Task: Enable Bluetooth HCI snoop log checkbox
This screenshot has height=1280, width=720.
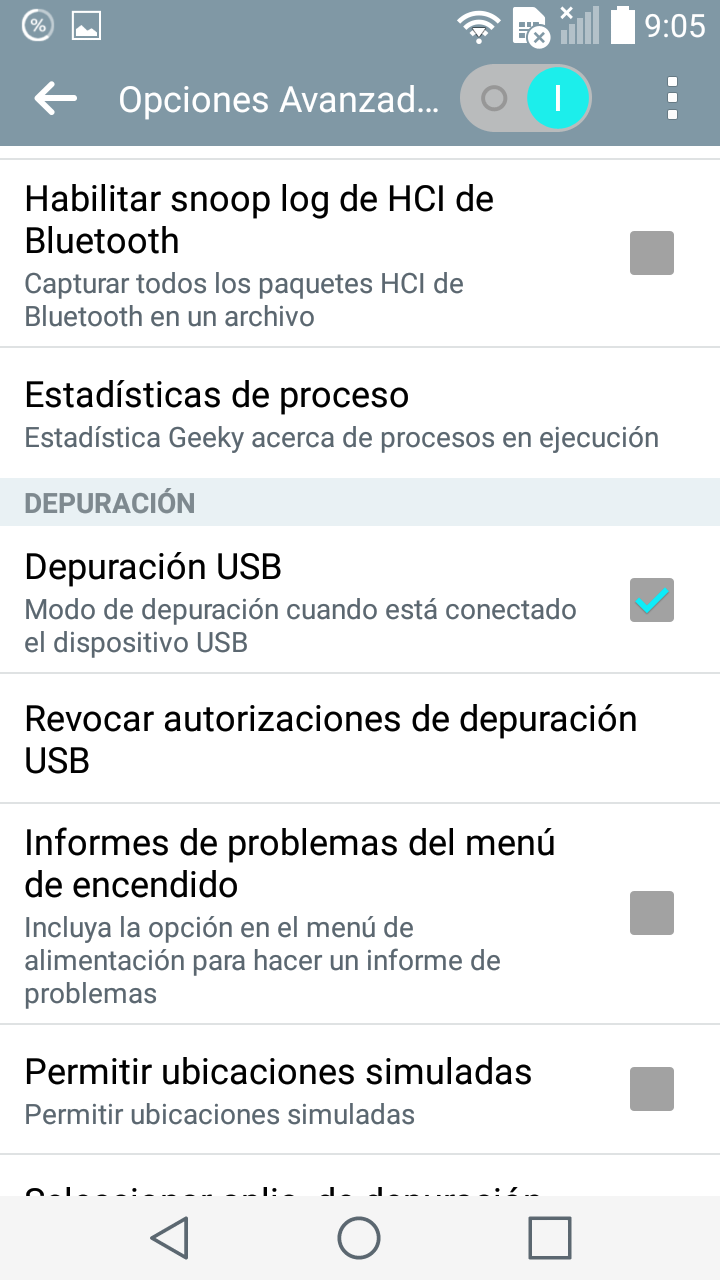Action: 651,253
